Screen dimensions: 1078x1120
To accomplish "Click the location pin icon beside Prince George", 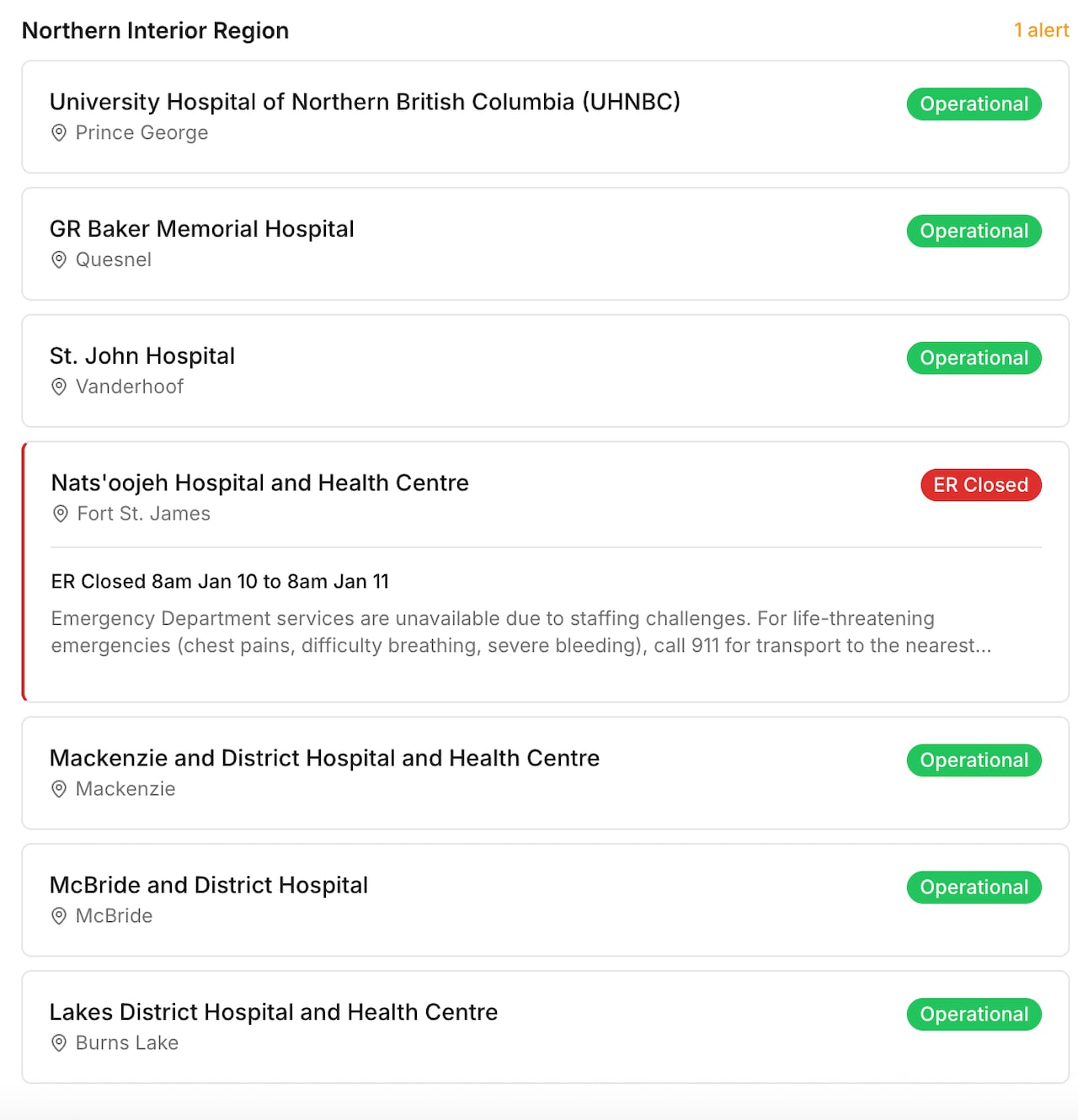I will pos(58,133).
